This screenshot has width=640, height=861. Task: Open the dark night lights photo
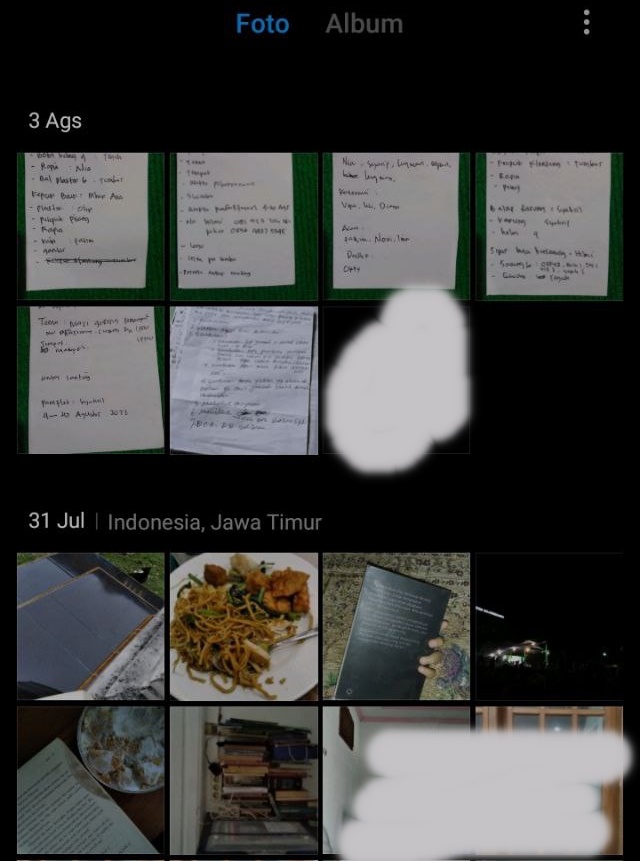pos(548,626)
